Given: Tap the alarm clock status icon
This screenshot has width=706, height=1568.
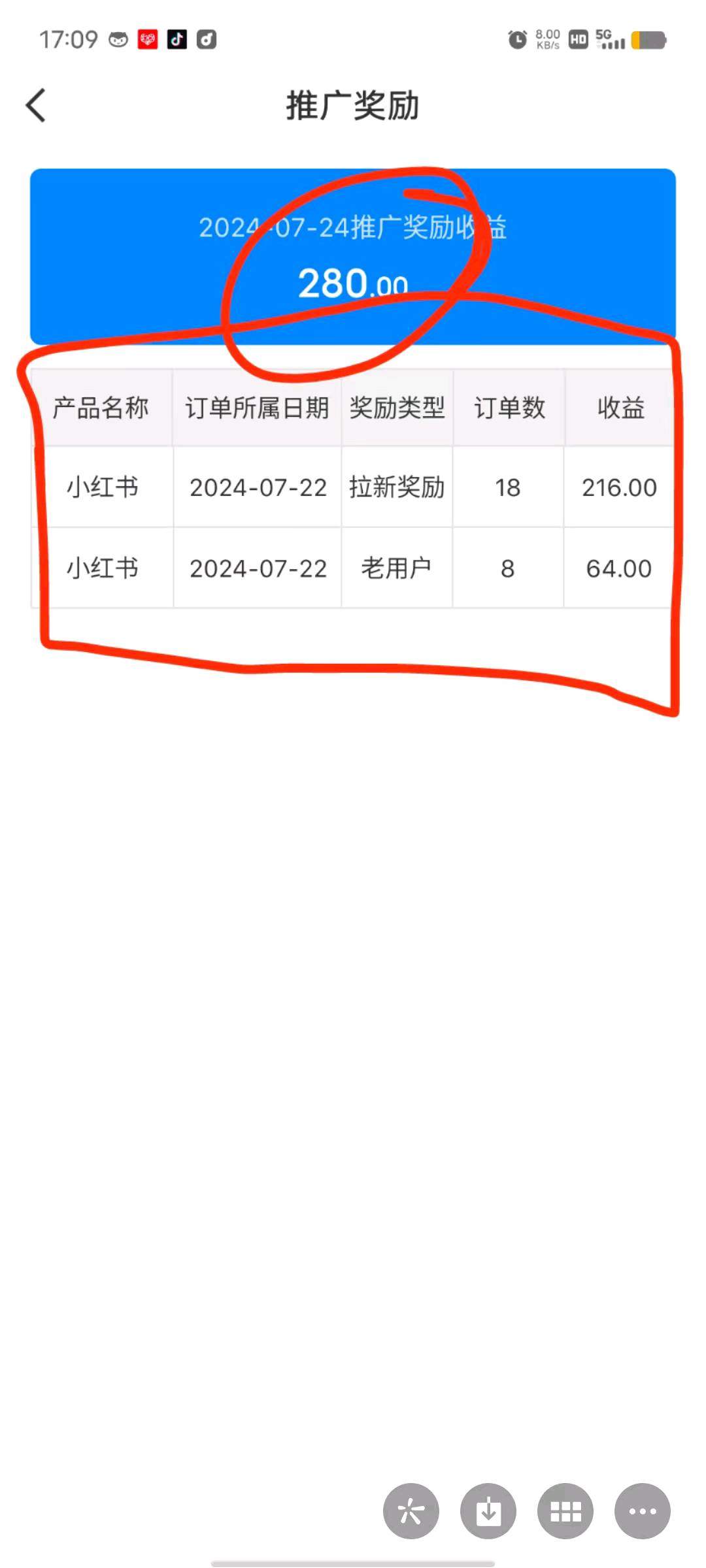Looking at the screenshot, I should click(516, 39).
